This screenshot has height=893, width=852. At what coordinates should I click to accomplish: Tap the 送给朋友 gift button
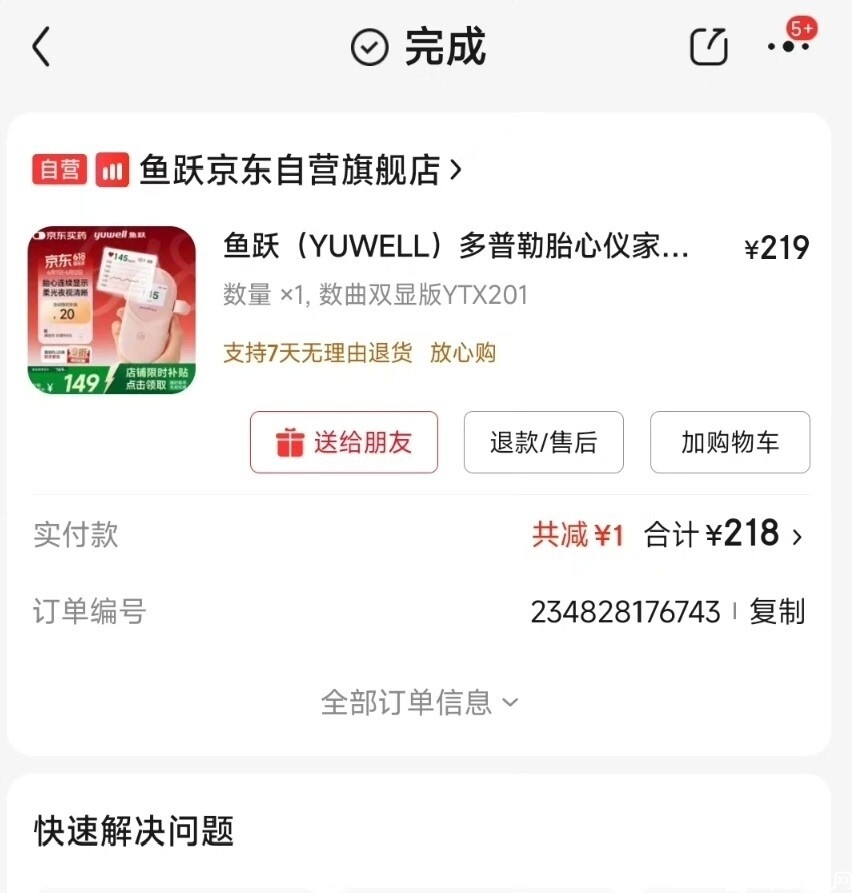pyautogui.click(x=344, y=442)
